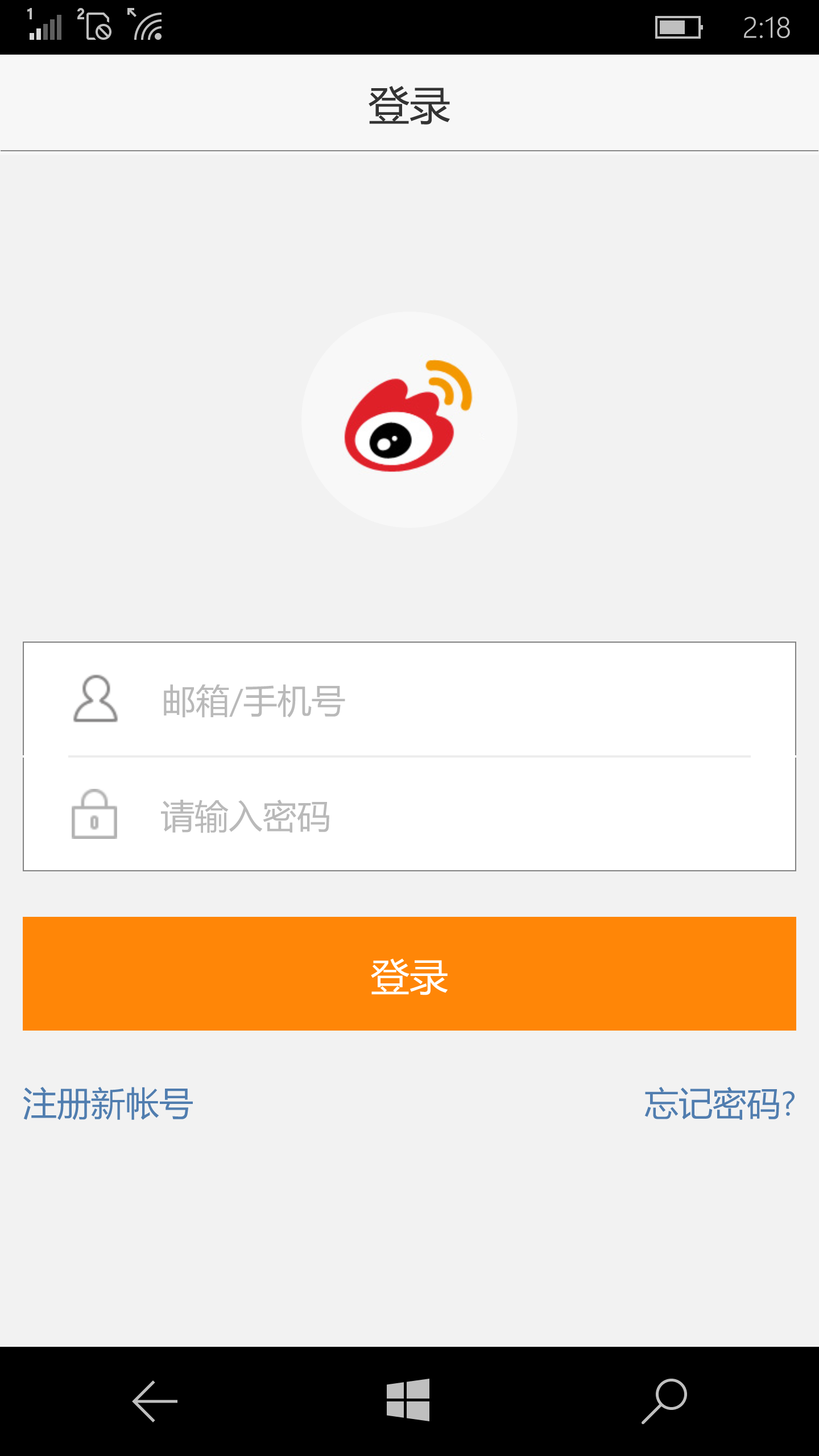Tap the 请输入密码 password field

click(432, 817)
